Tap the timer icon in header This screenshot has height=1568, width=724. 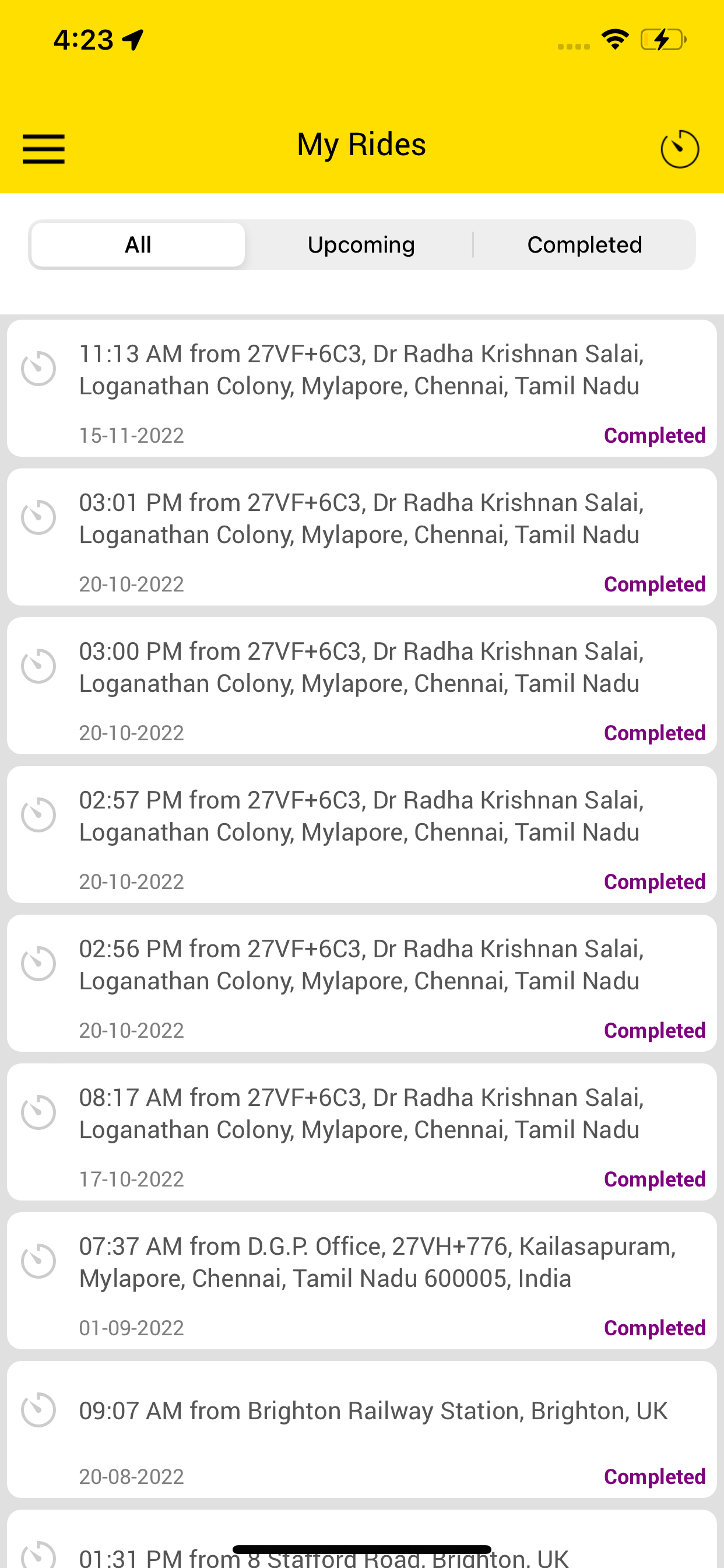tap(680, 149)
